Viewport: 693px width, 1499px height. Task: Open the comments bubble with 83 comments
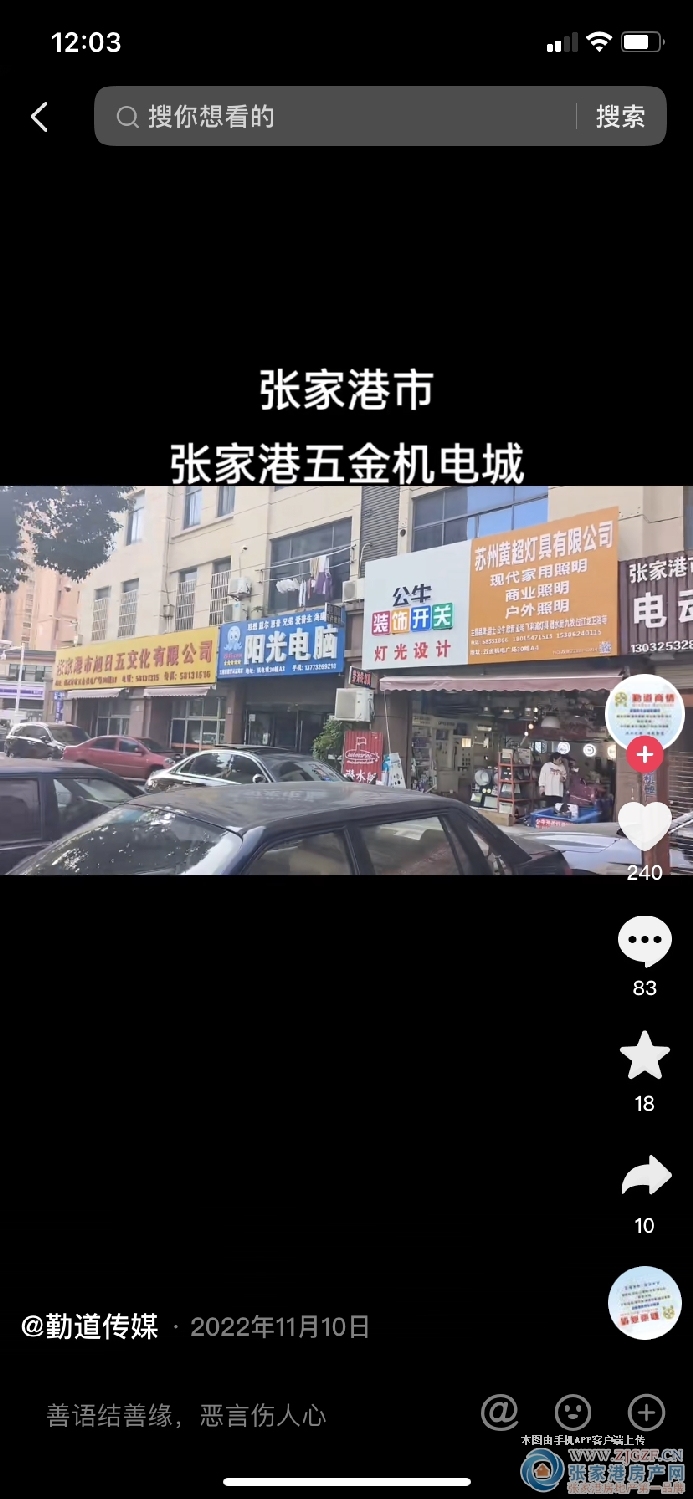[645, 942]
